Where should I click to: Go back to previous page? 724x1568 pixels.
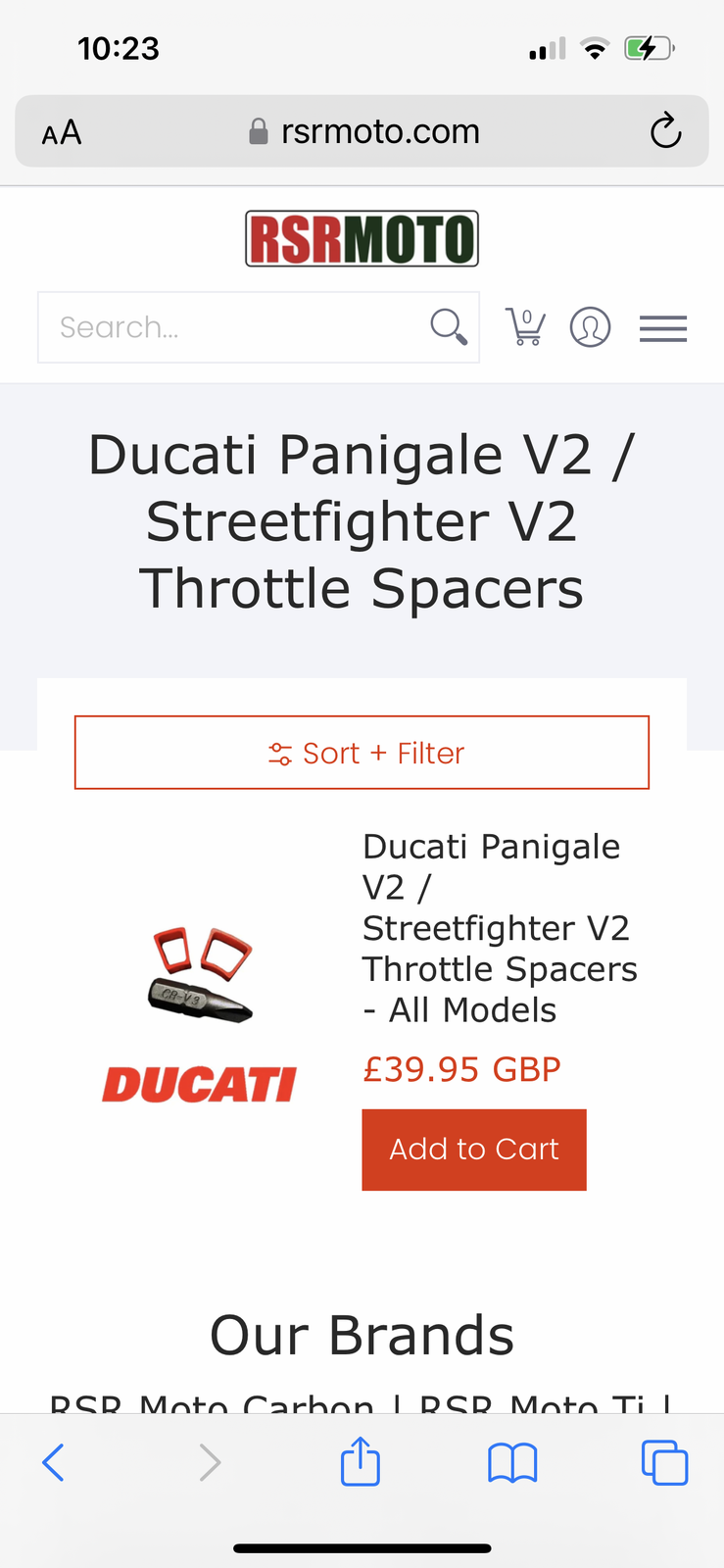[54, 1463]
